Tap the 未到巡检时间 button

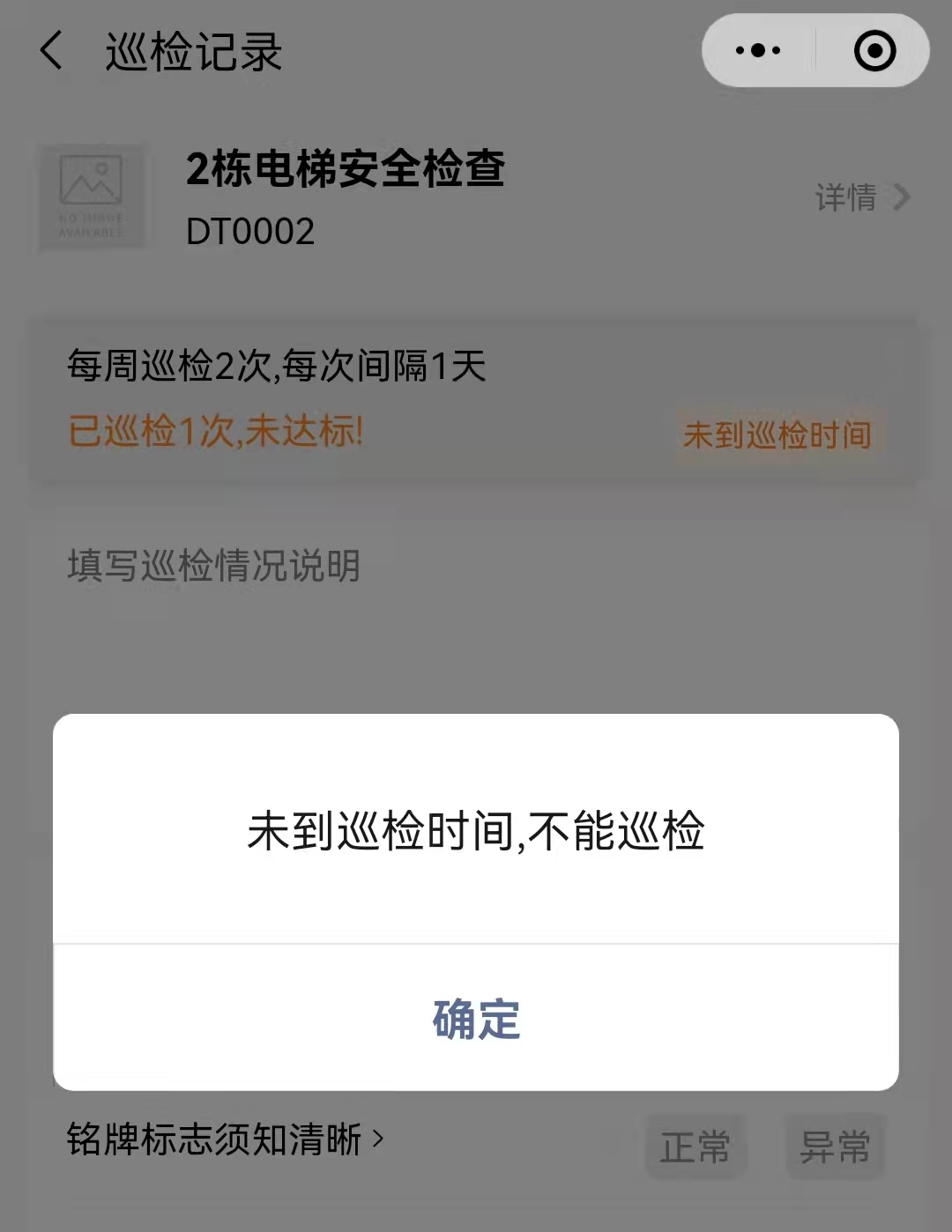pos(777,435)
